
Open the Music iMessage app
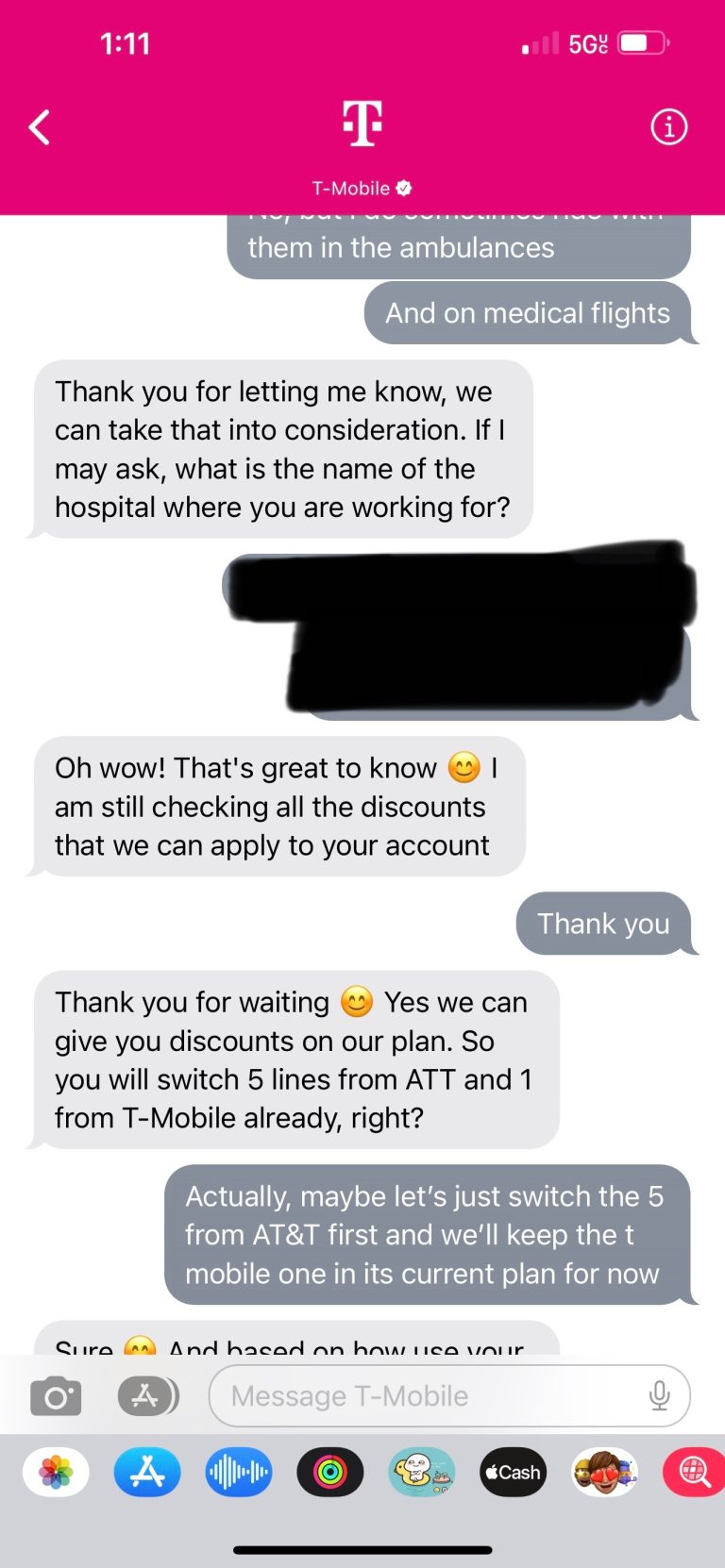click(x=238, y=1472)
